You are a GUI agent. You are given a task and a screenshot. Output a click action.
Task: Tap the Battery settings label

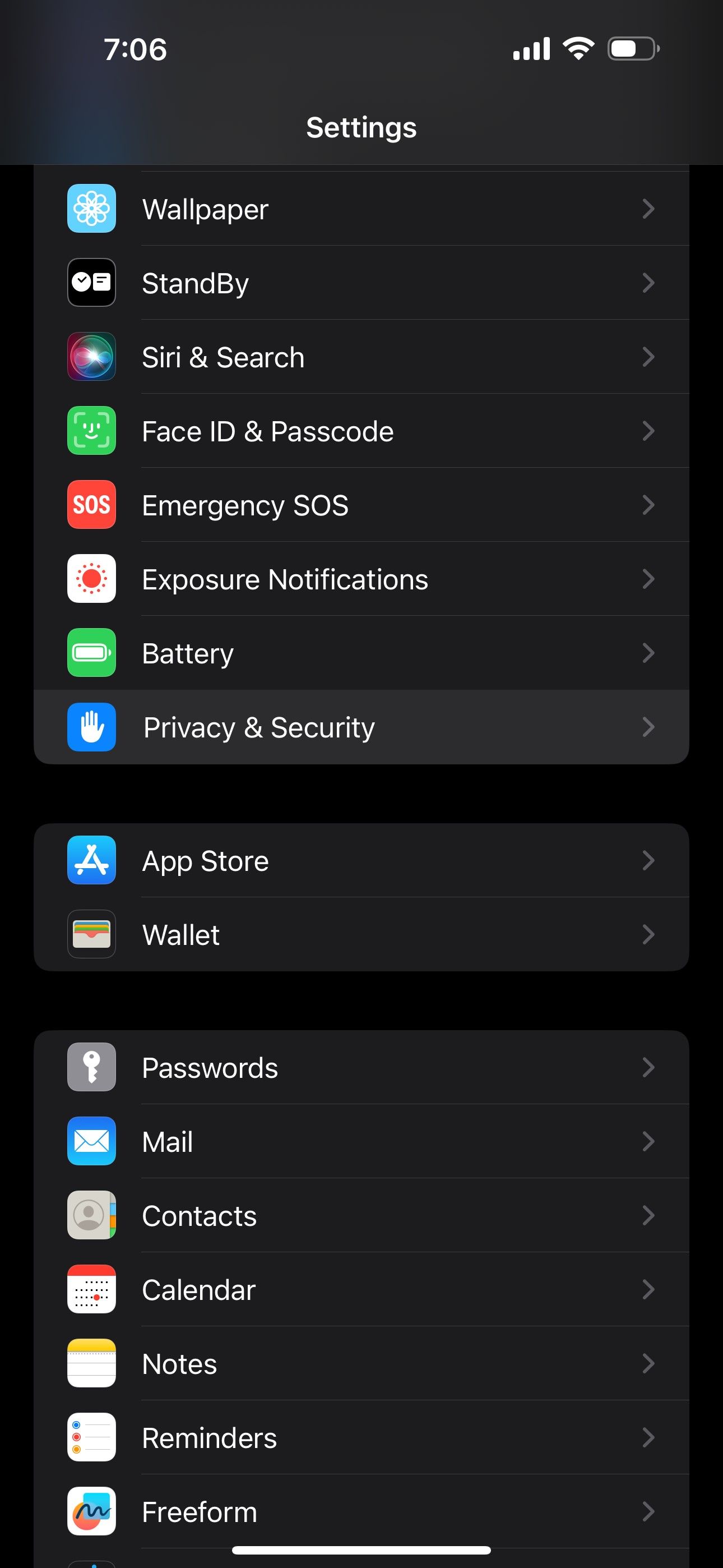pyautogui.click(x=187, y=653)
